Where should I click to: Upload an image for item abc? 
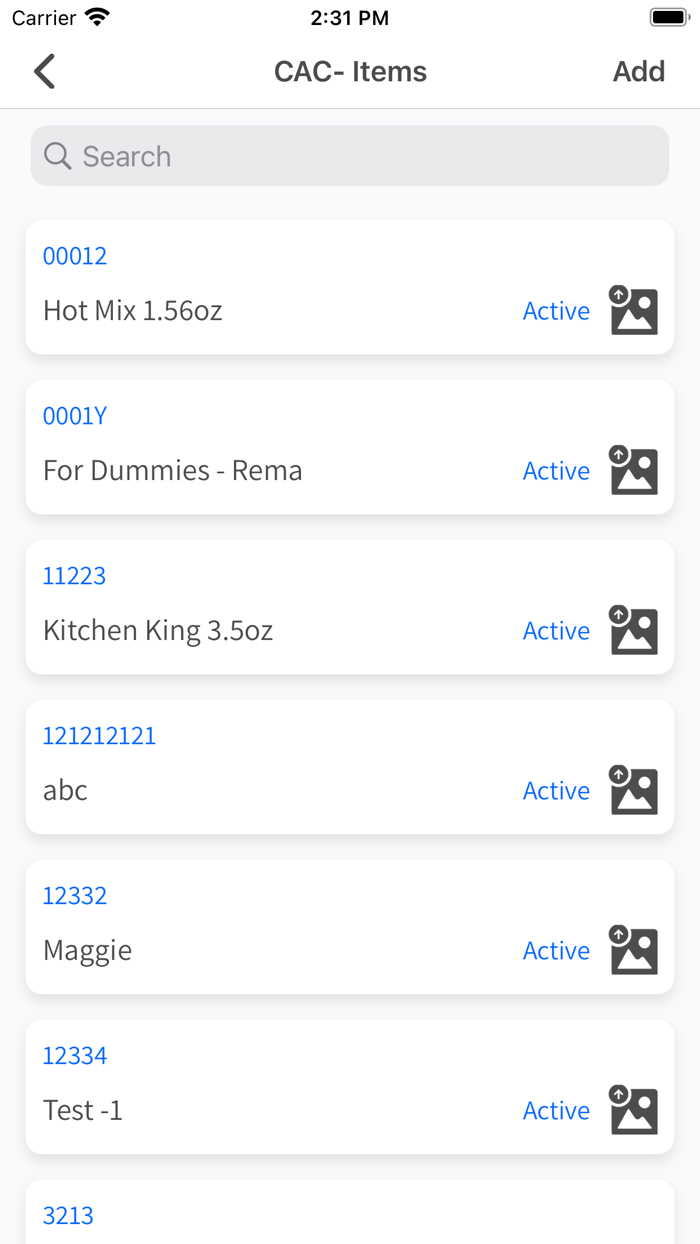click(634, 790)
